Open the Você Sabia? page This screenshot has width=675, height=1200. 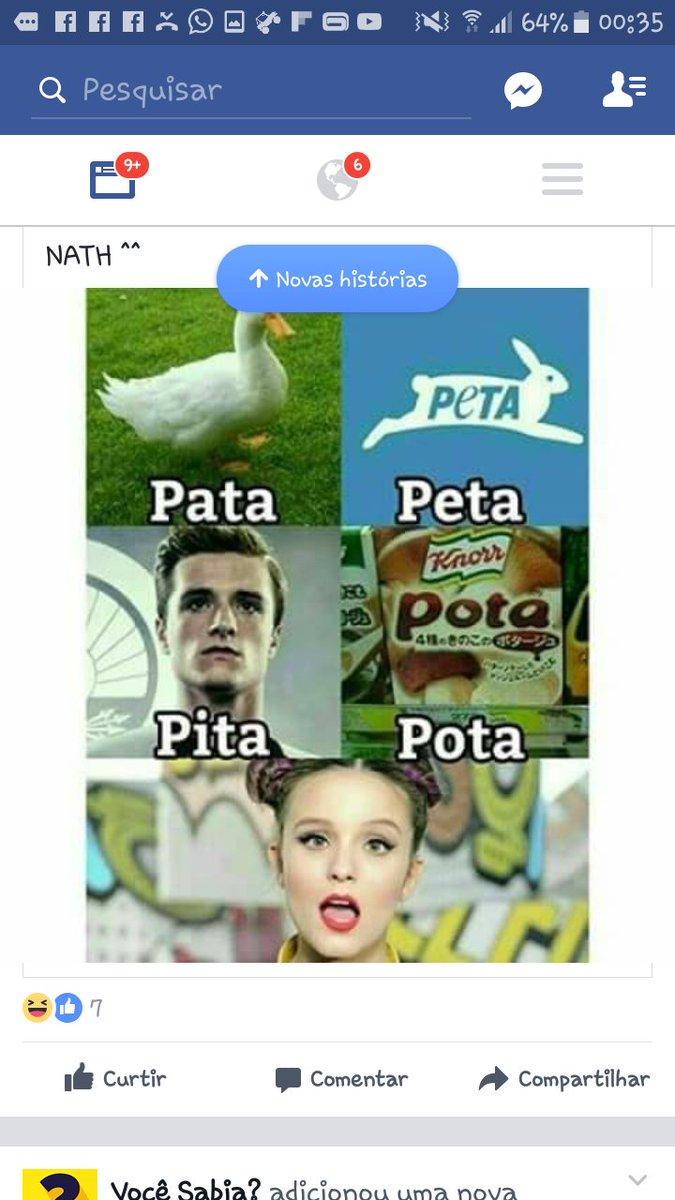click(x=185, y=1190)
